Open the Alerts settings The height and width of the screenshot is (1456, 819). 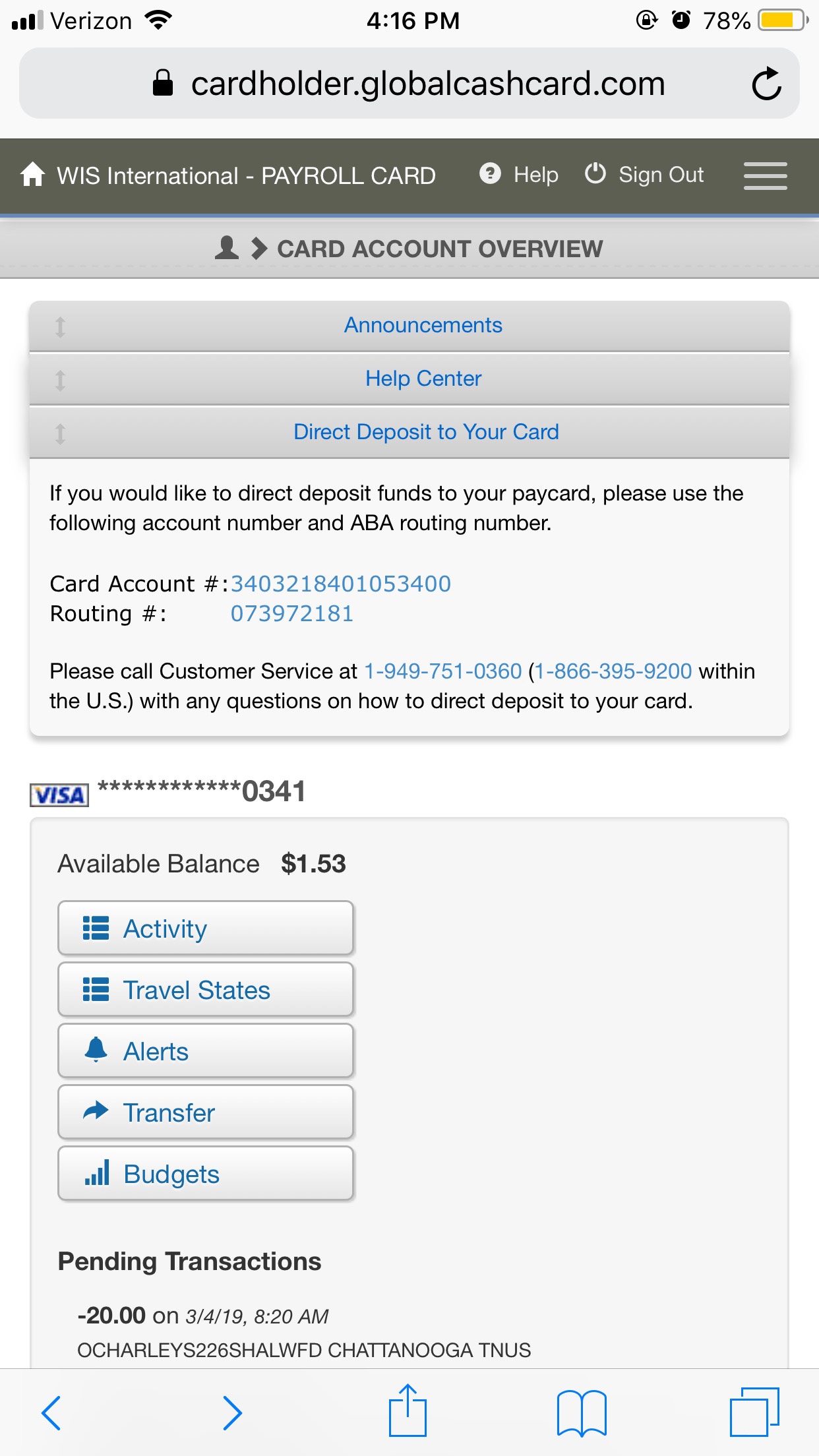tap(206, 1051)
